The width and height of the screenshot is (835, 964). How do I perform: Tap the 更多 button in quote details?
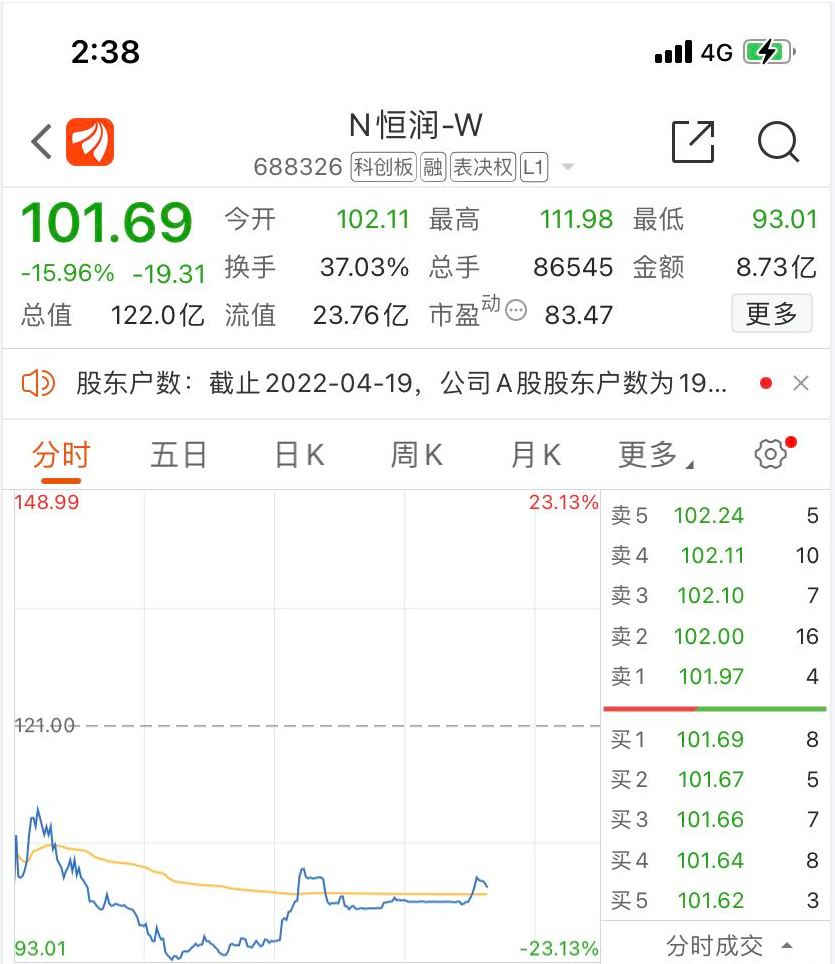point(771,314)
